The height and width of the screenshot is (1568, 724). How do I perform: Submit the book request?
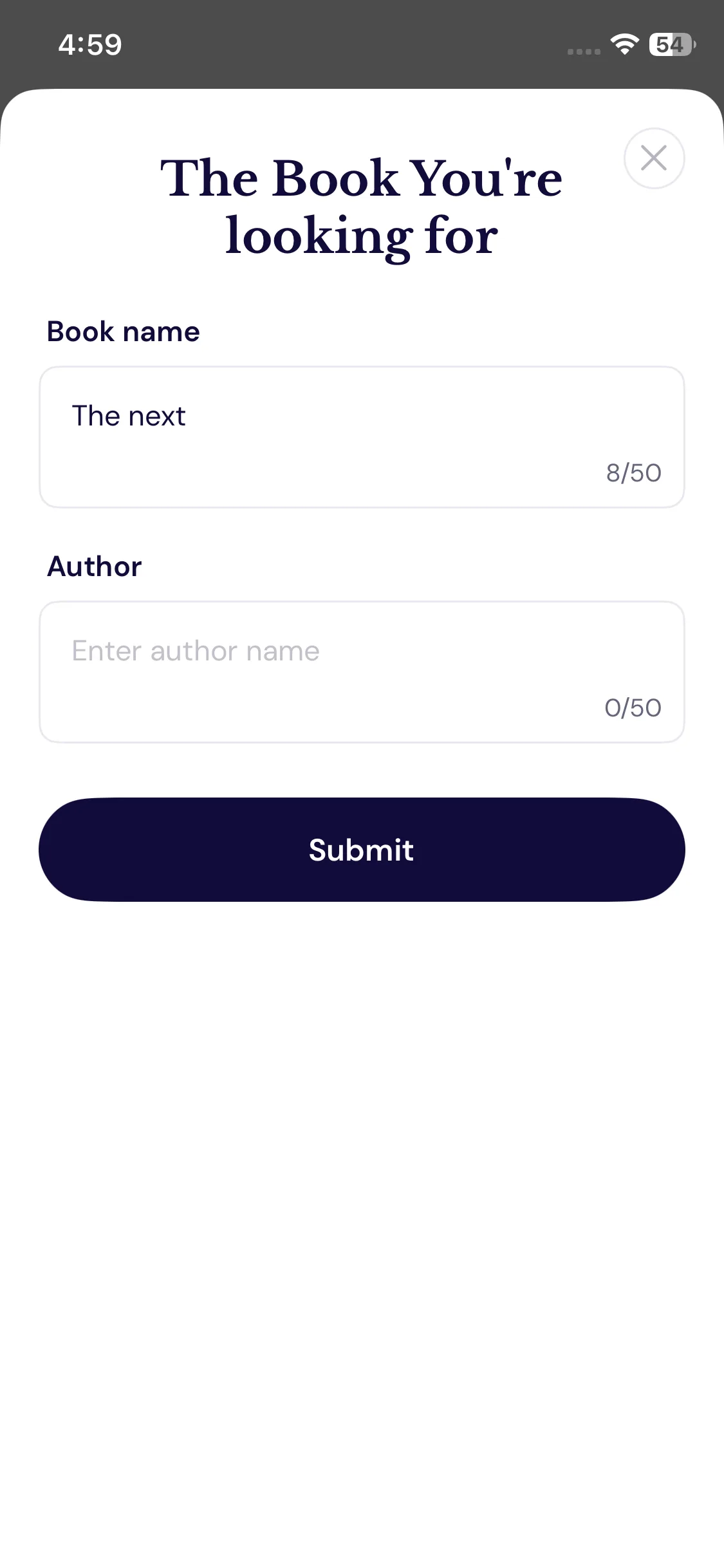coord(361,850)
